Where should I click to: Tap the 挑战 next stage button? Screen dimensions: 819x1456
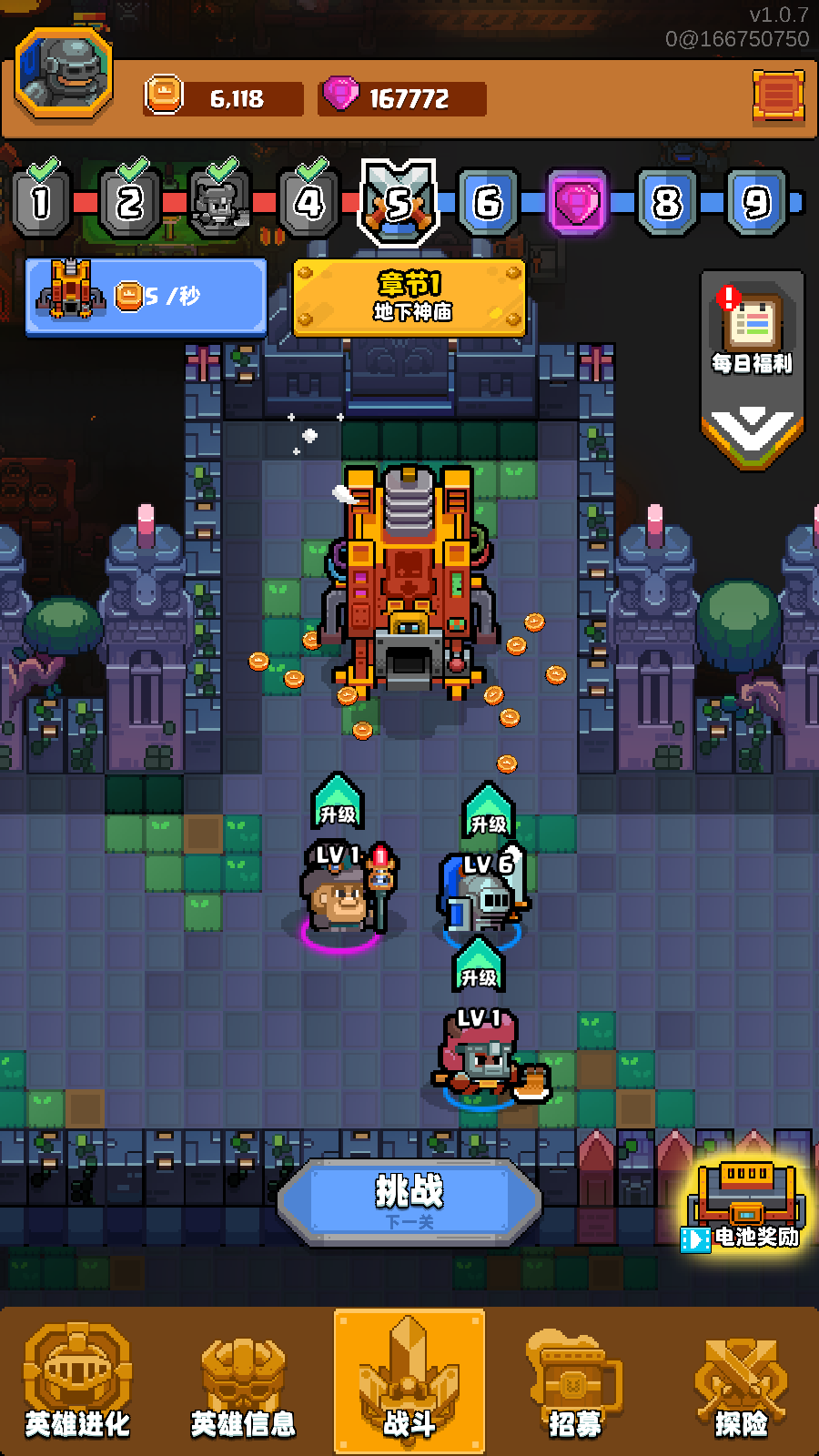pos(409,1201)
